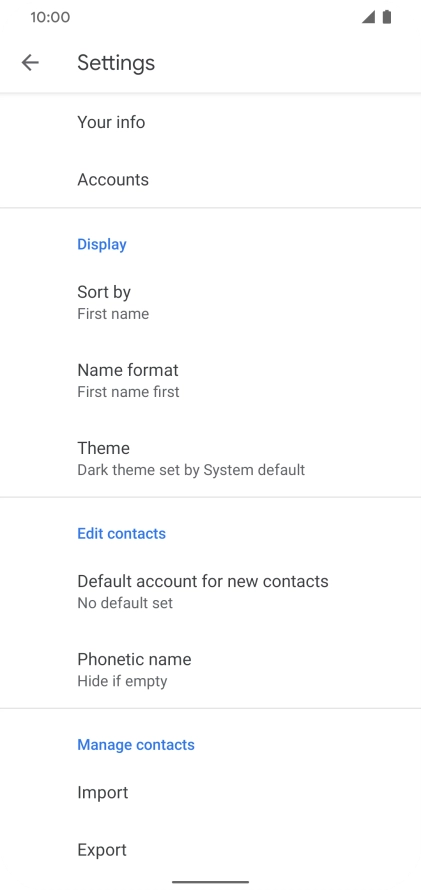This screenshot has height=890, width=421.
Task: Change the Sort by setting
Action: [210, 303]
